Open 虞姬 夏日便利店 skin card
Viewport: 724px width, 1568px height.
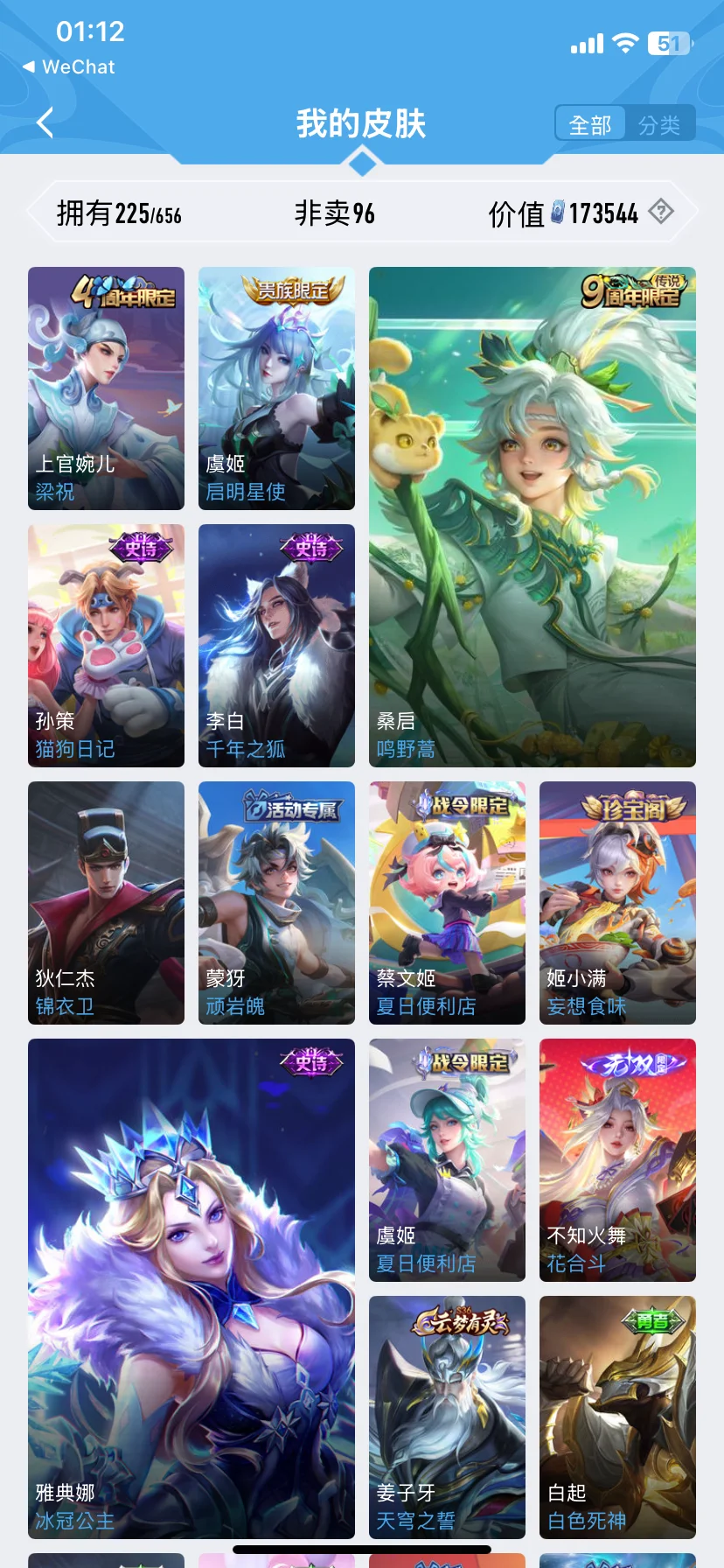point(447,1159)
